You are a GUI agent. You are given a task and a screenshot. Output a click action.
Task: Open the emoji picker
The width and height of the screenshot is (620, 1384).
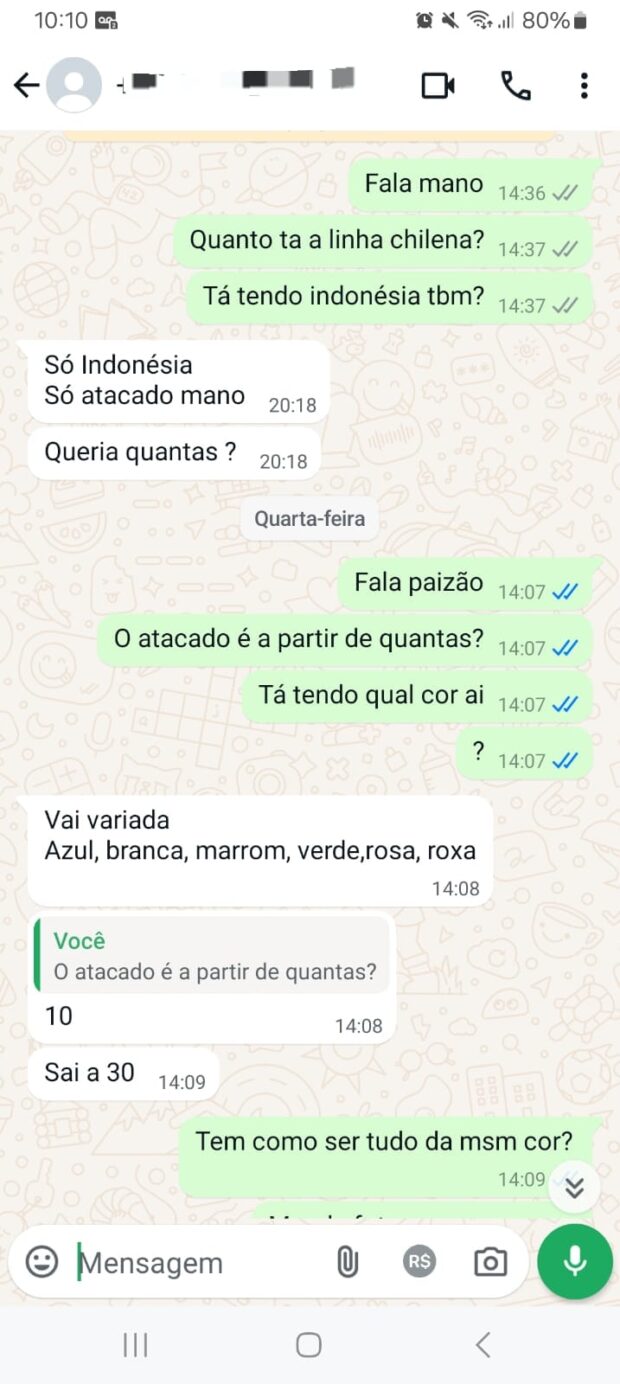pyautogui.click(x=42, y=1262)
